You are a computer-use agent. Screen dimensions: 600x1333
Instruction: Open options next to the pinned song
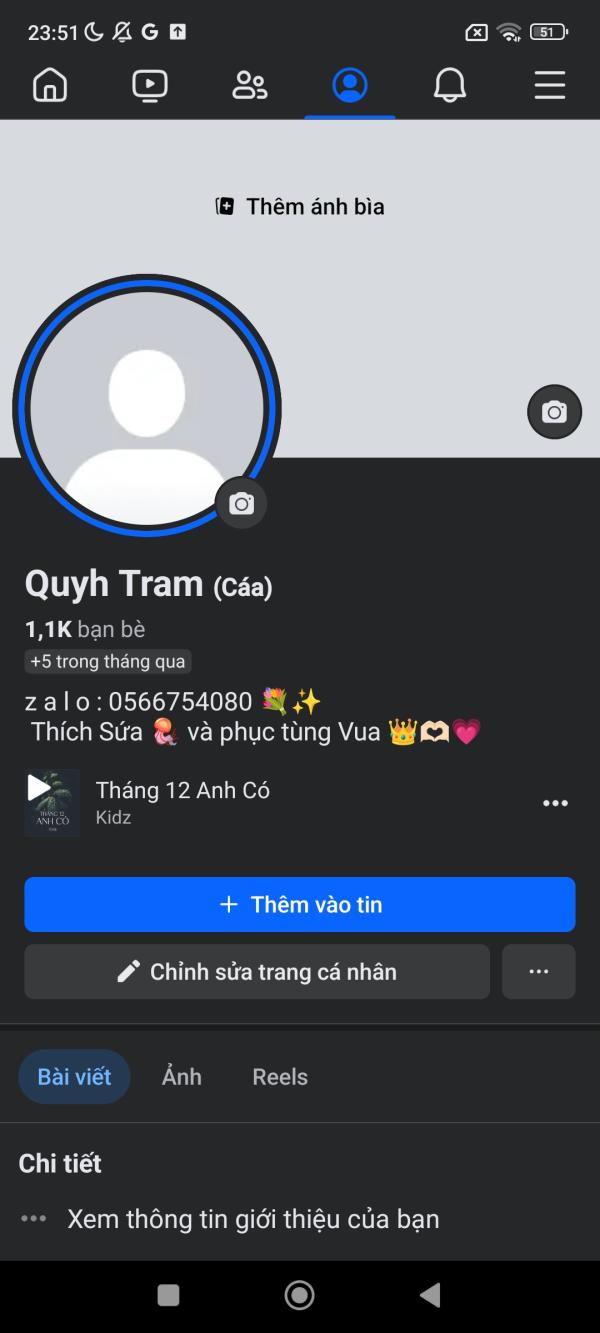(x=555, y=803)
